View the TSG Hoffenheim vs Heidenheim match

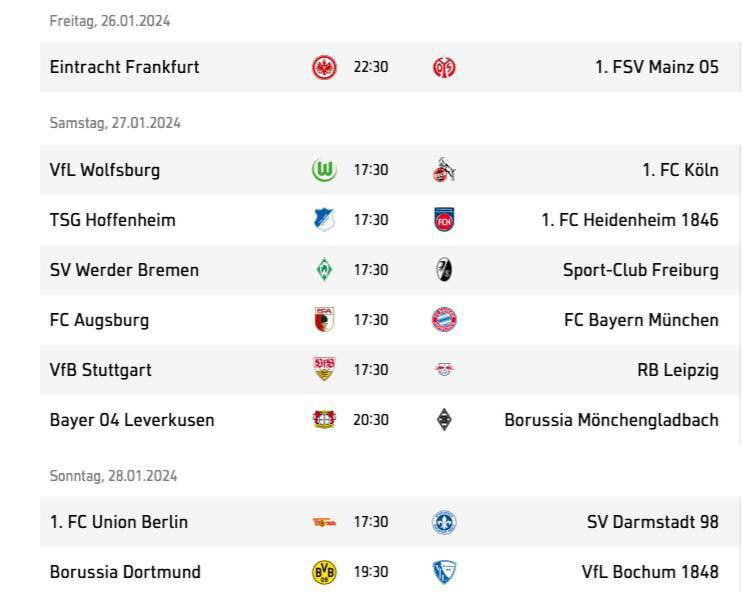(x=371, y=220)
